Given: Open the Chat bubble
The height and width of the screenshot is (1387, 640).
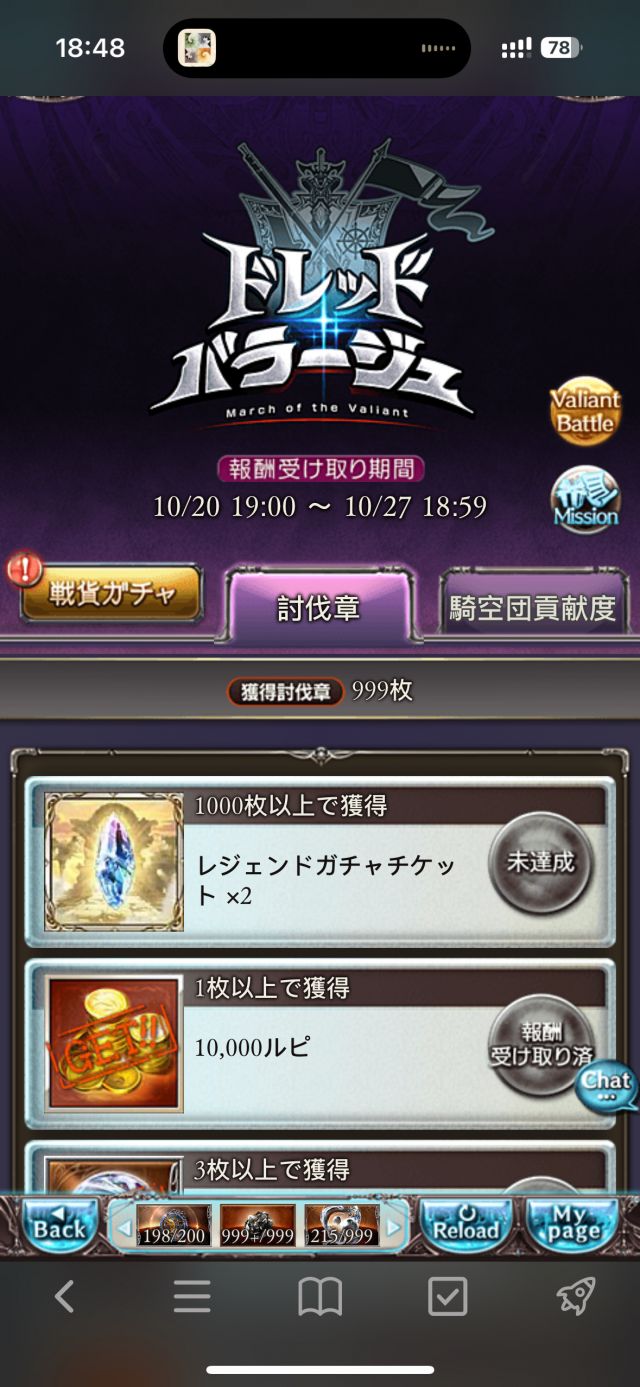Looking at the screenshot, I should [607, 1084].
